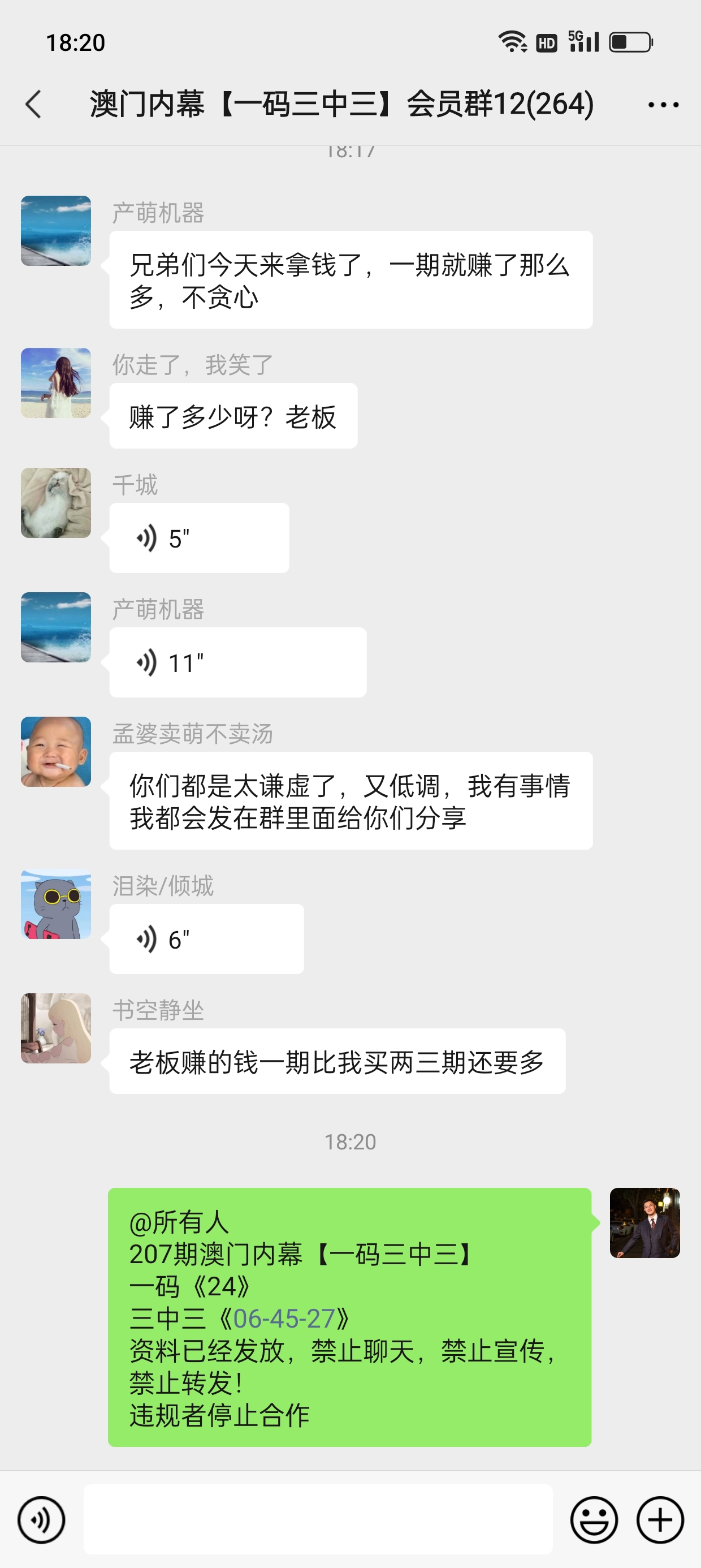This screenshot has width=701, height=1568.
Task: Open the group chat info menu
Action: coord(663,105)
